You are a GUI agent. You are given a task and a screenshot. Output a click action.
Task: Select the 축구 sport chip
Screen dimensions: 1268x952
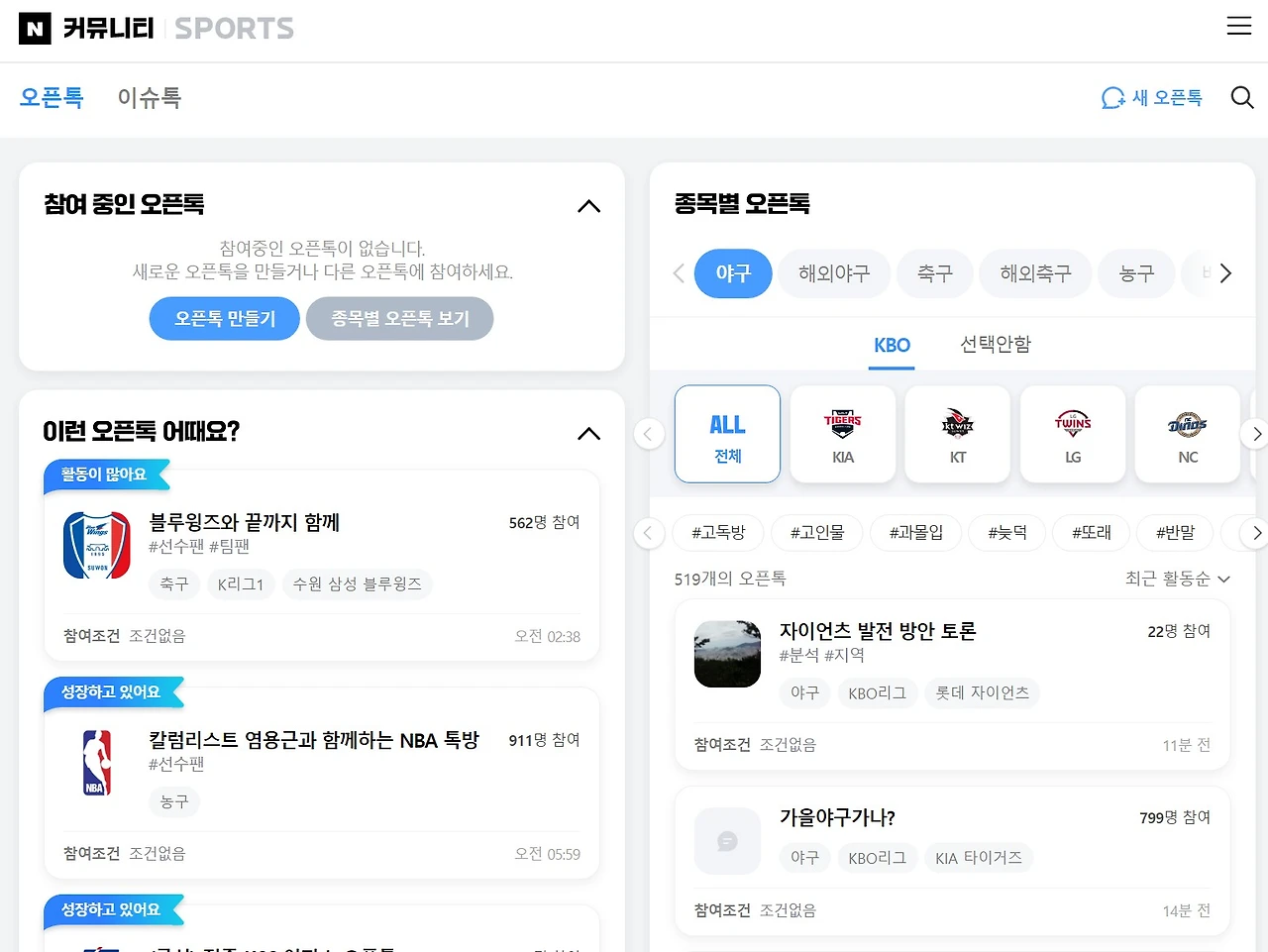934,273
